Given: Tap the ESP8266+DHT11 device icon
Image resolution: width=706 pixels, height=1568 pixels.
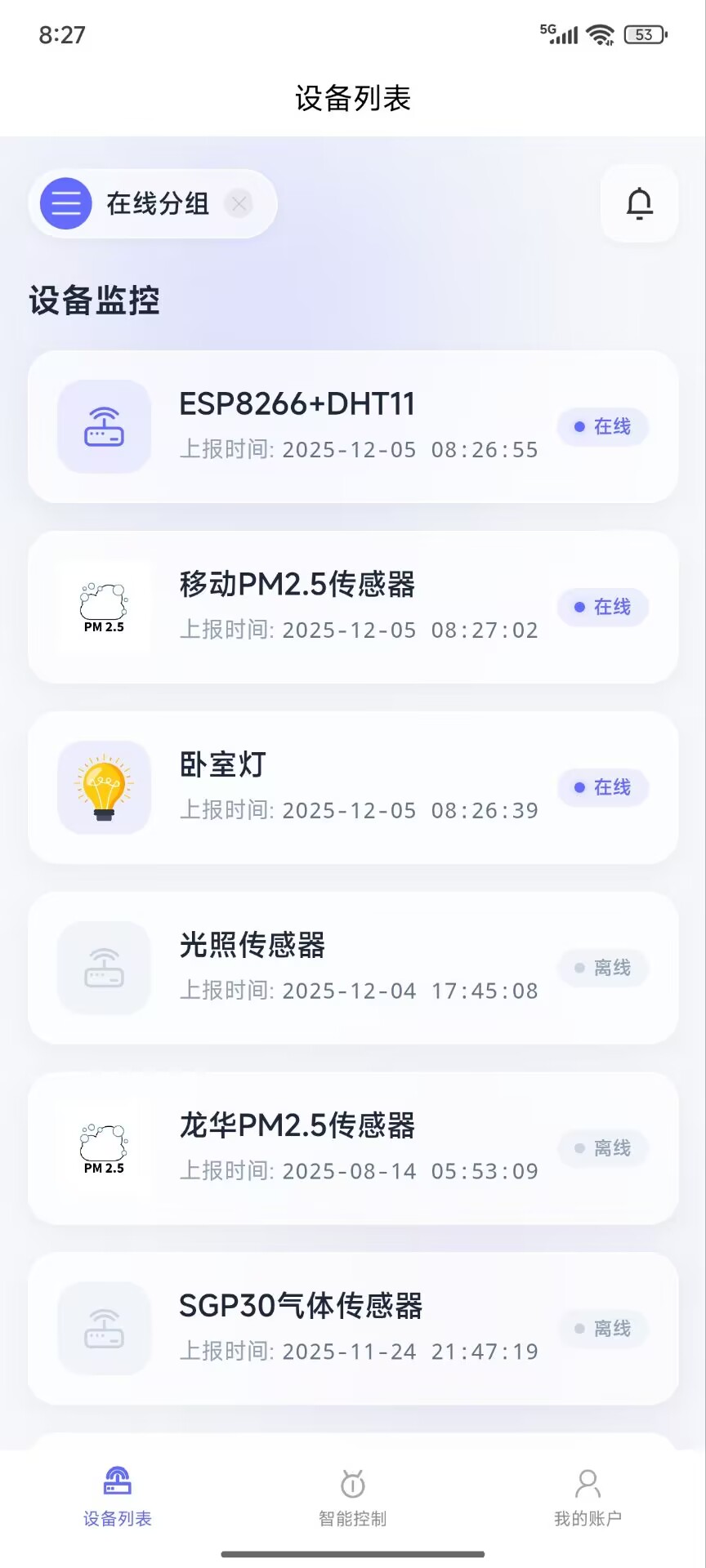Looking at the screenshot, I should coord(103,426).
